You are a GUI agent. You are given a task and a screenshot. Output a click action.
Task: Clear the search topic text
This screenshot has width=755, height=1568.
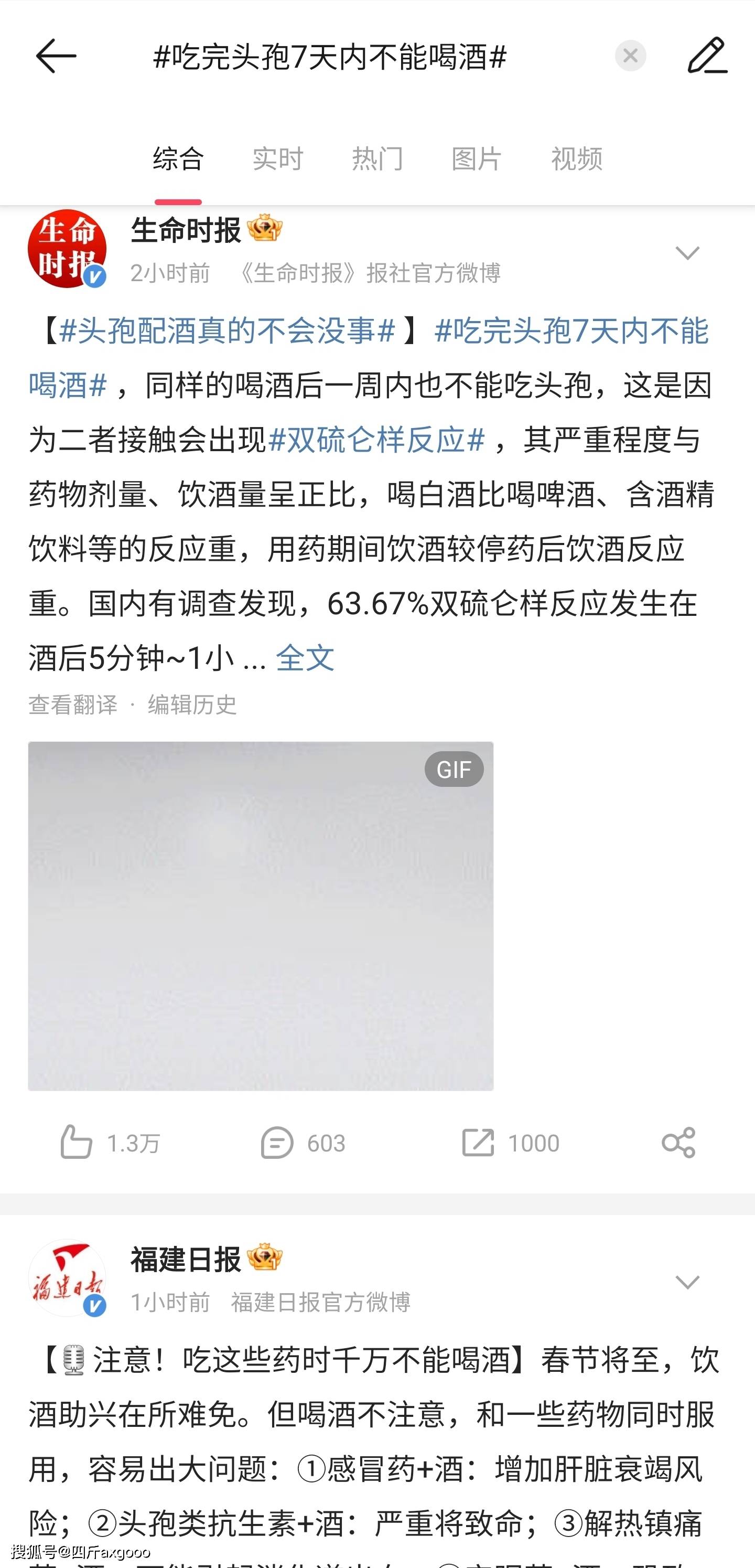(630, 56)
